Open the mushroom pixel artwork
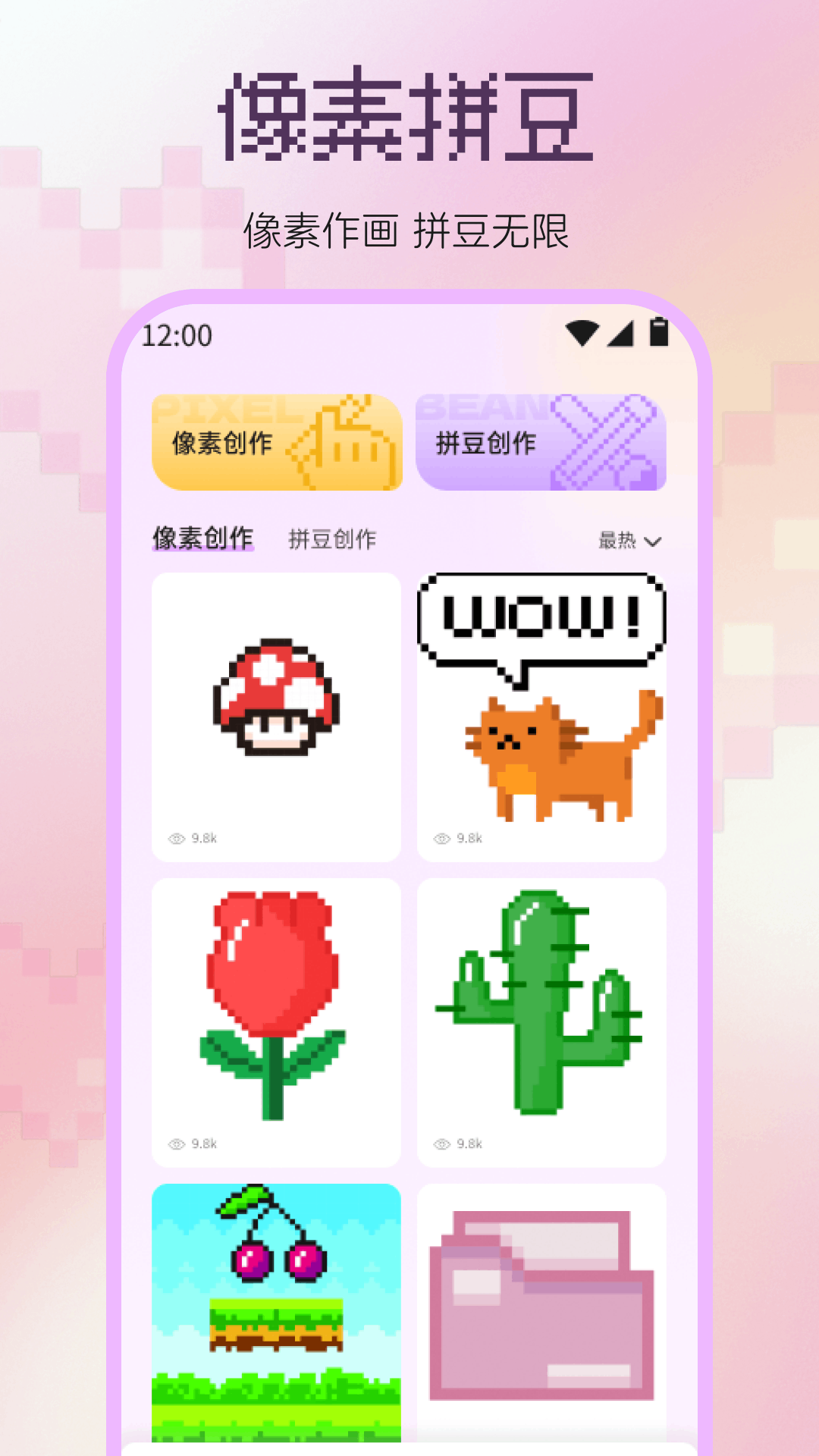The height and width of the screenshot is (1456, 819). tap(276, 705)
